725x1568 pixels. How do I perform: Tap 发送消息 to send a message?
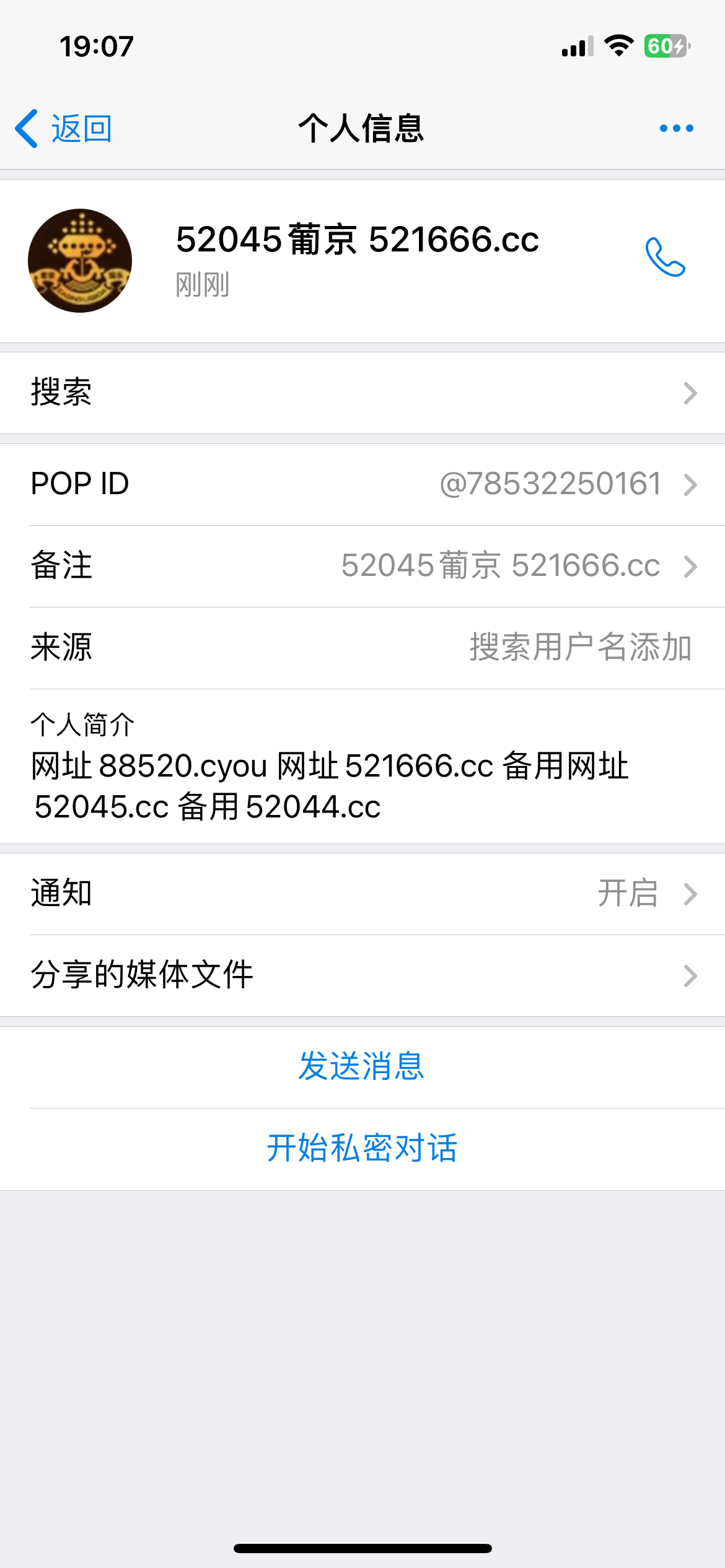pyautogui.click(x=361, y=1066)
